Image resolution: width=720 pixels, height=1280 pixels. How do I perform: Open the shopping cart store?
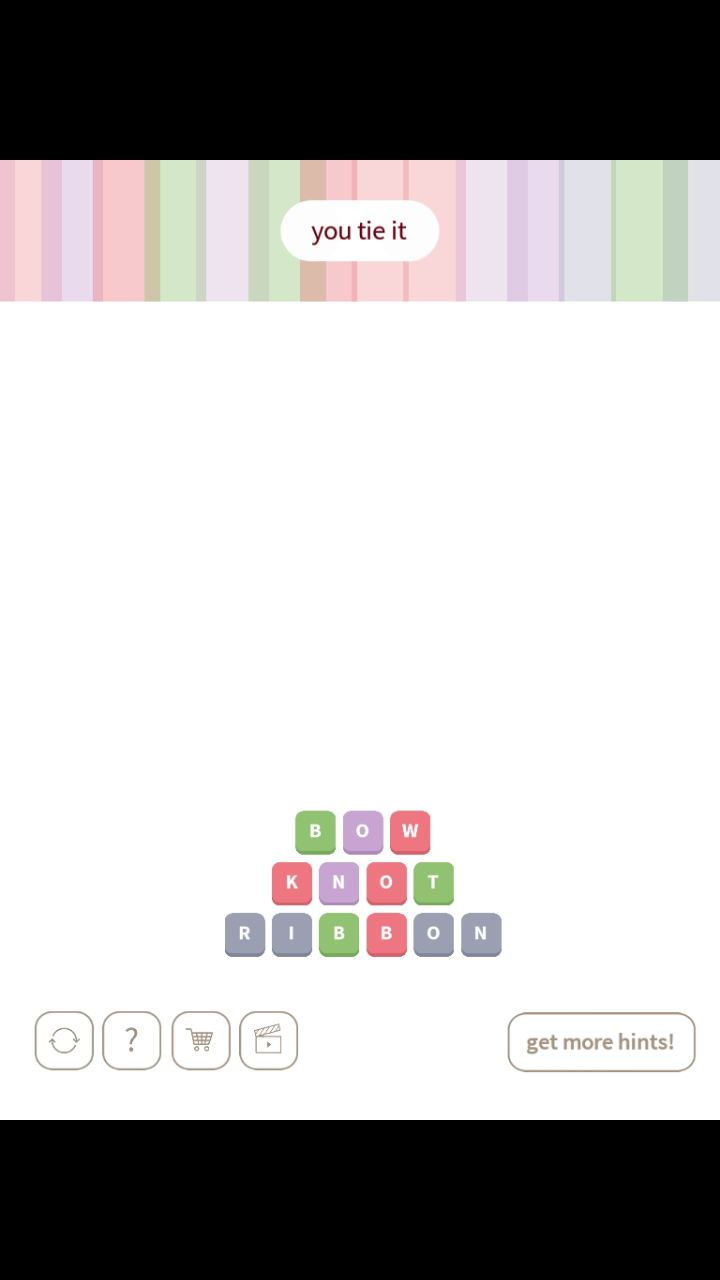click(201, 1041)
